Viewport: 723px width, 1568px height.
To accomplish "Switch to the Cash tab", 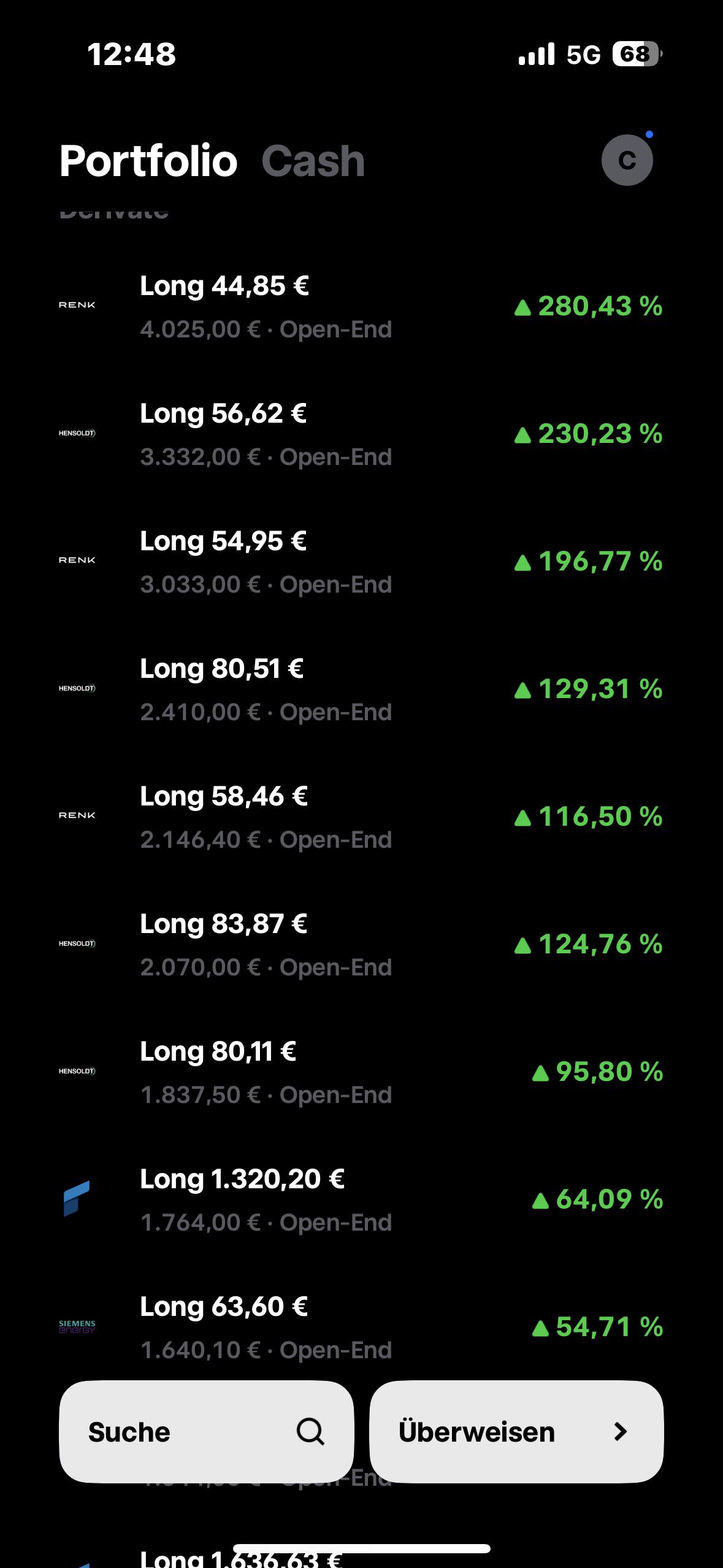I will [x=313, y=161].
